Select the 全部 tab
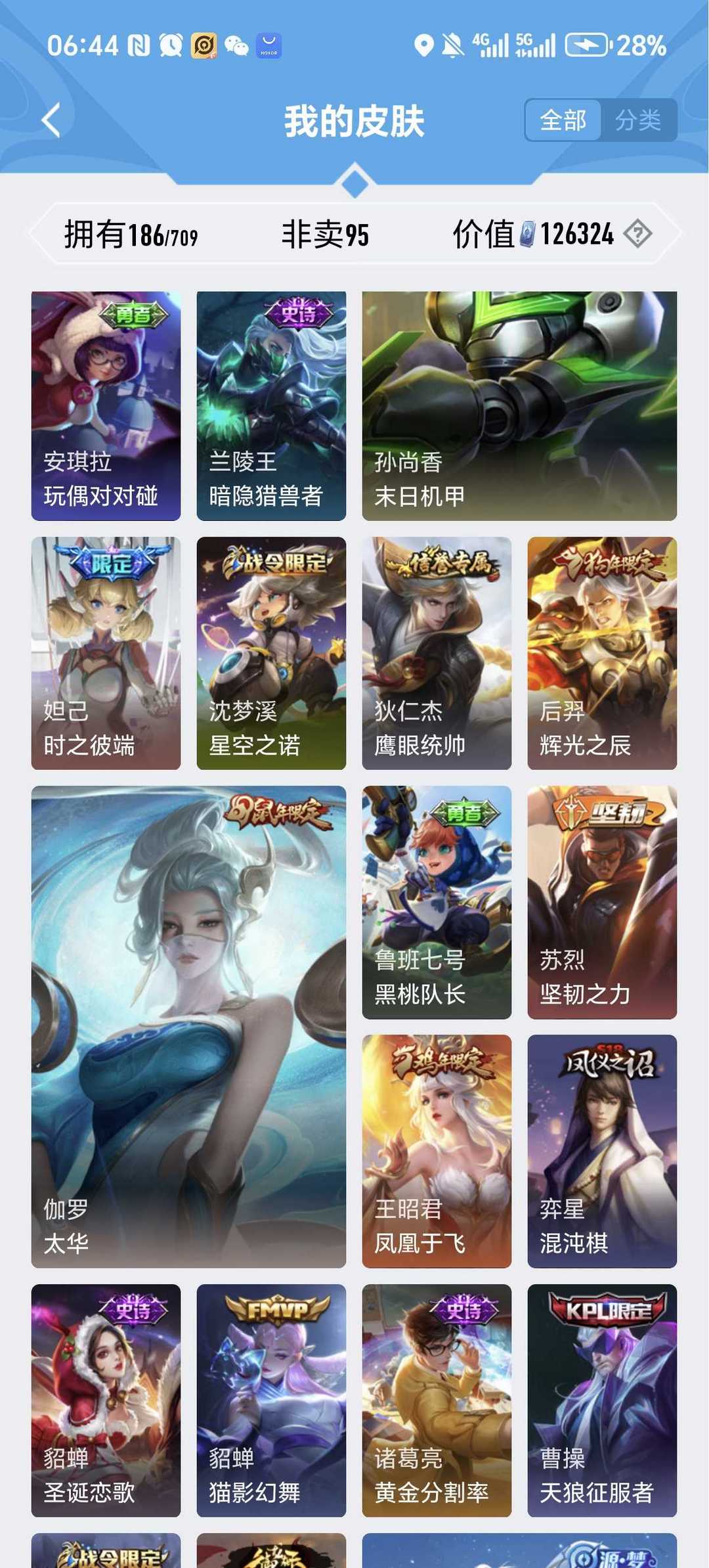The width and height of the screenshot is (709, 1568). [563, 120]
